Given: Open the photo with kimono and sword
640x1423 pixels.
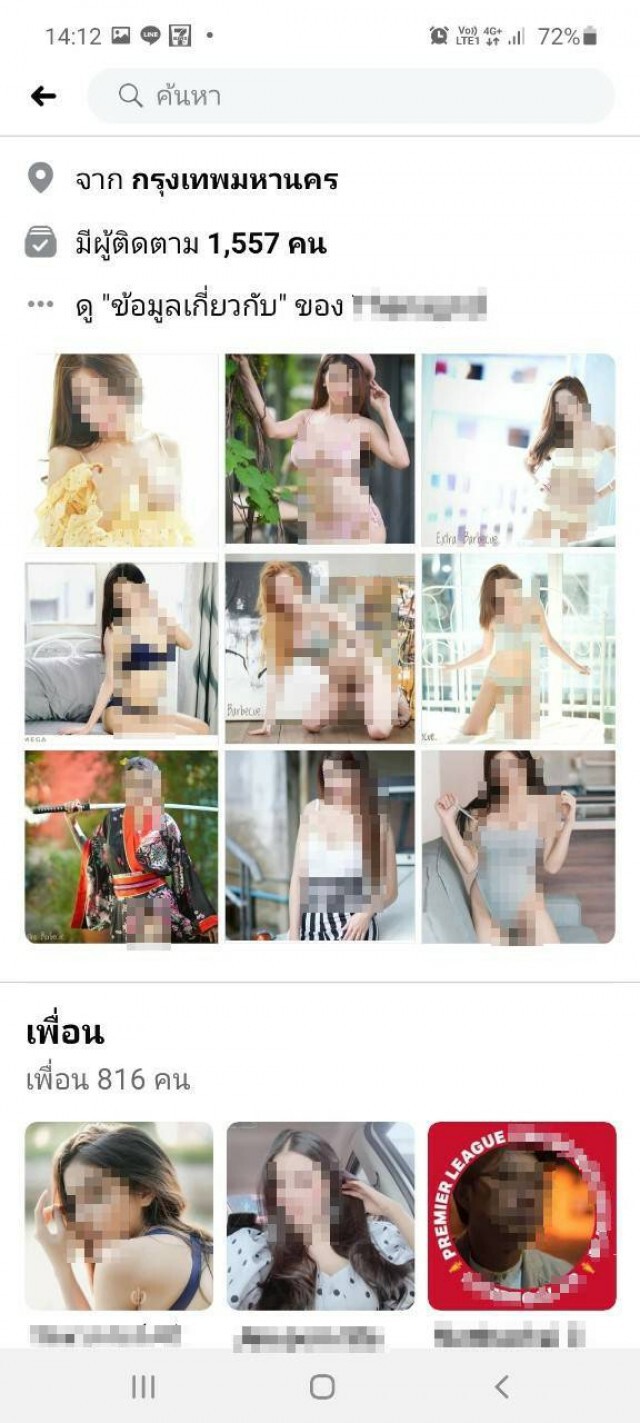Looking at the screenshot, I should (121, 846).
